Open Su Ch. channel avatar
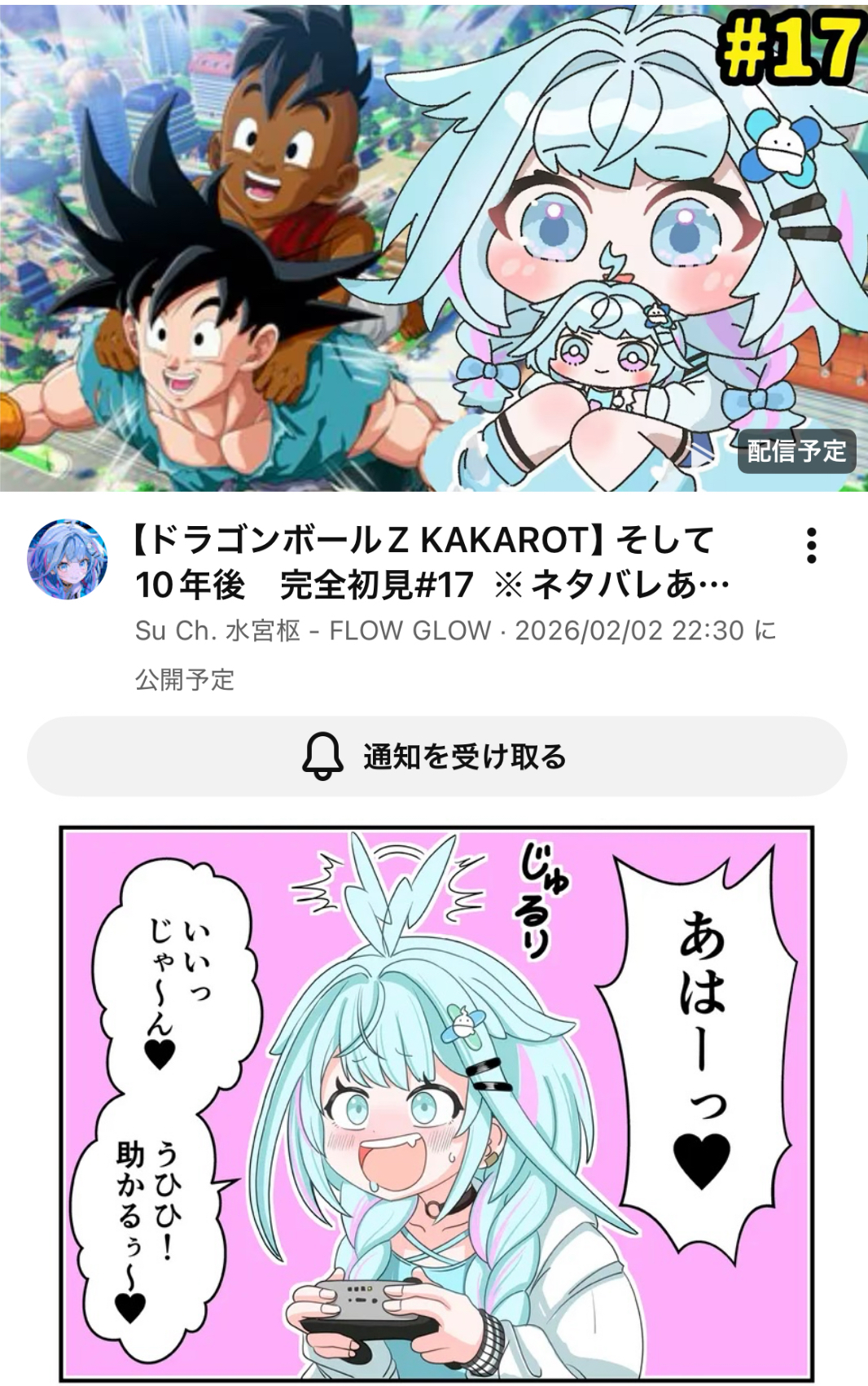 [x=68, y=559]
